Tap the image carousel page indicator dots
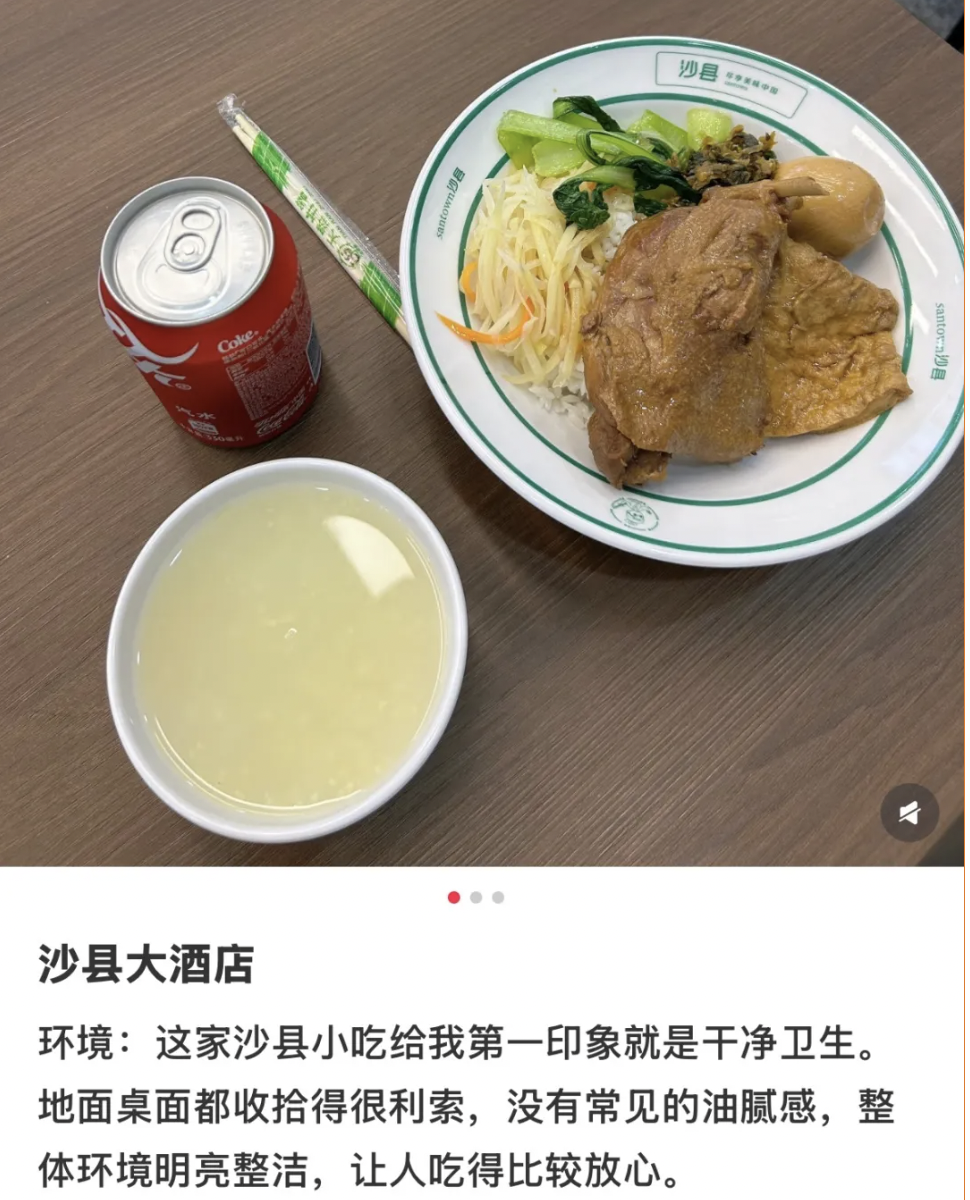The image size is (970, 1200). 476,897
